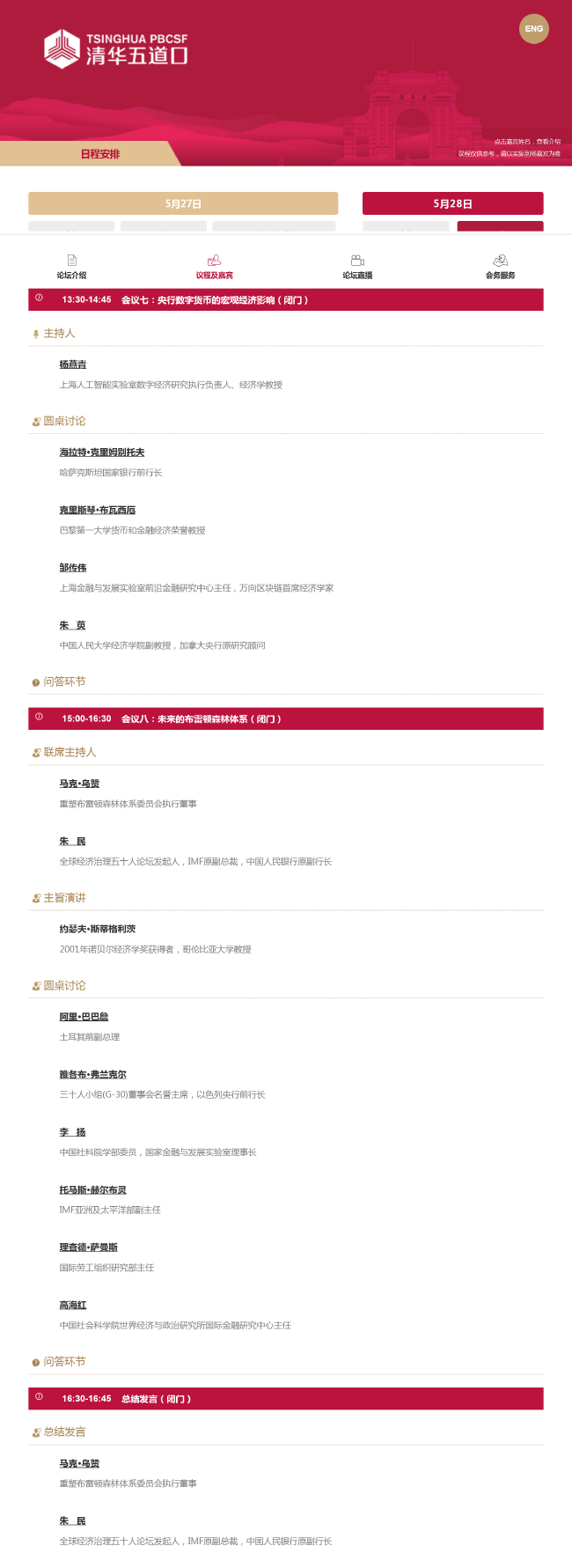Select the 5月27日 date tab
This screenshot has height=1568, width=572.
coord(183,203)
